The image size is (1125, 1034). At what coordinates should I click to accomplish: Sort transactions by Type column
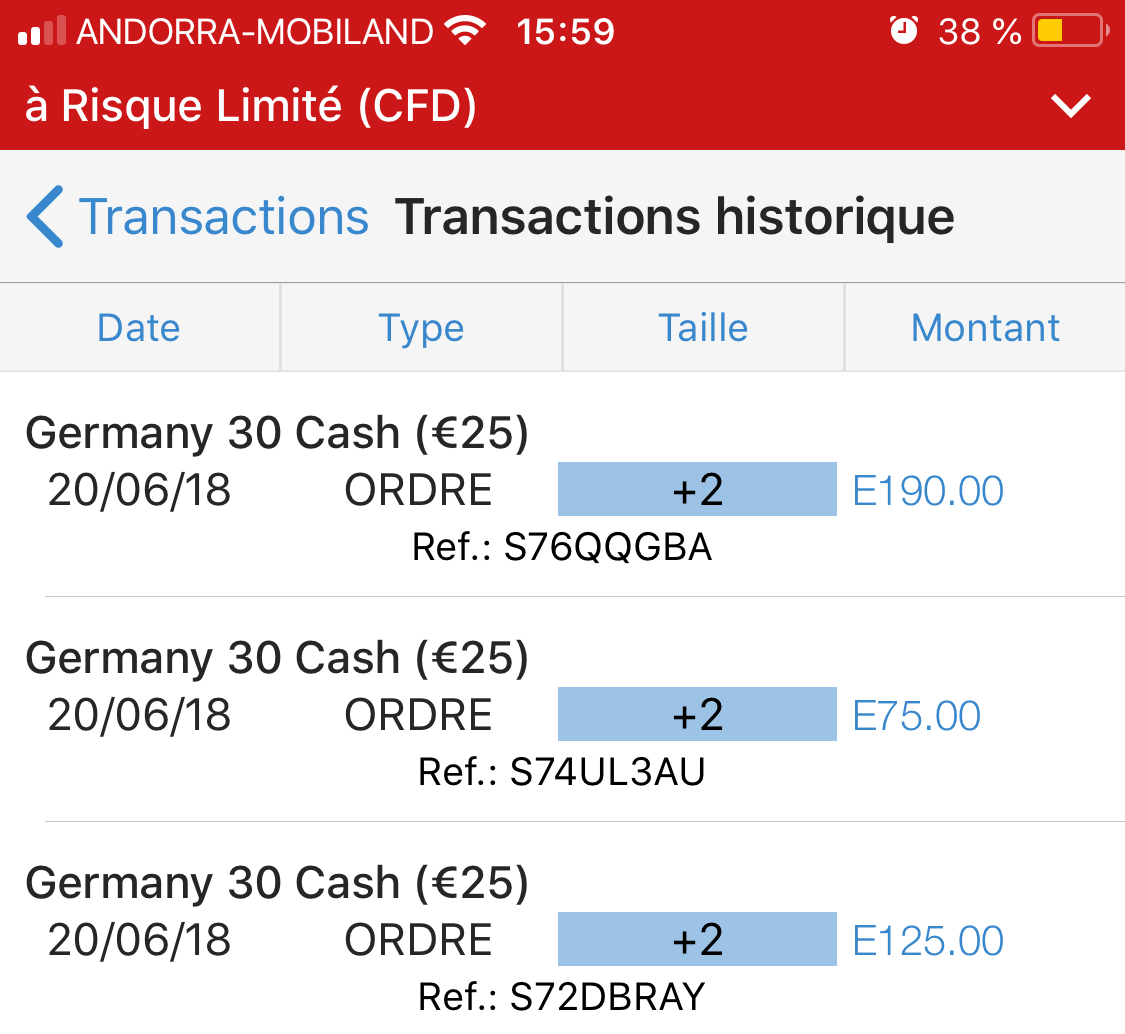[x=421, y=328]
